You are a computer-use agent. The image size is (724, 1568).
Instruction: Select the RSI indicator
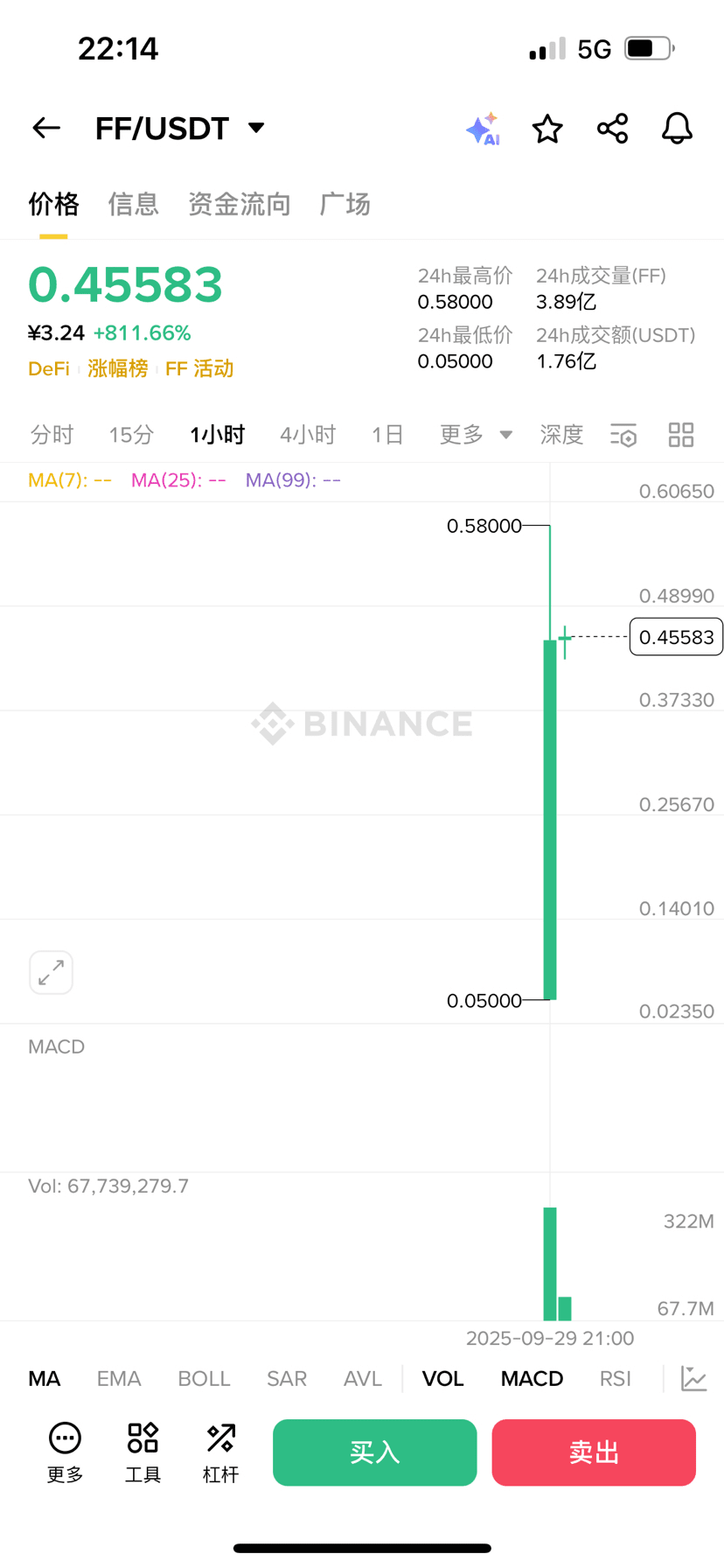[615, 1379]
